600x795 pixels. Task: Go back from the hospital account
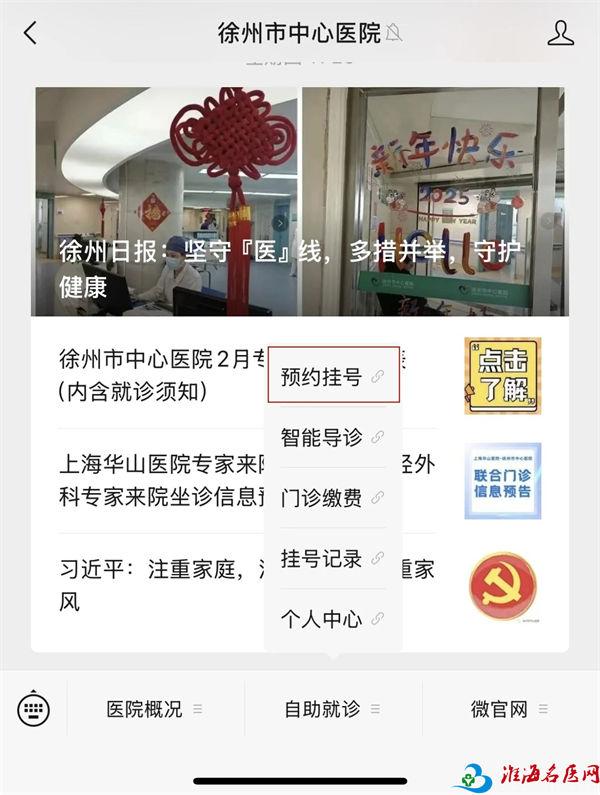coord(30,32)
